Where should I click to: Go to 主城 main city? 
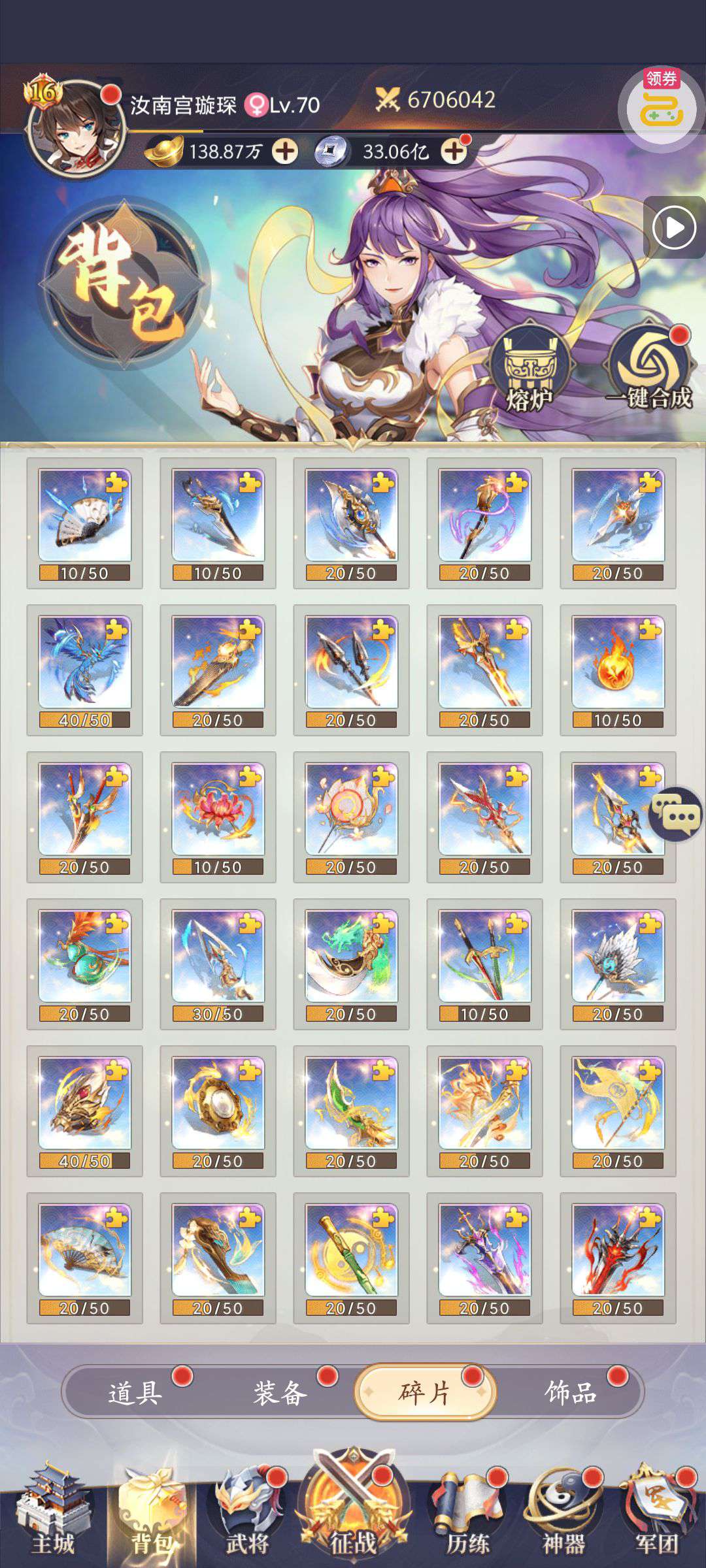point(53,1511)
